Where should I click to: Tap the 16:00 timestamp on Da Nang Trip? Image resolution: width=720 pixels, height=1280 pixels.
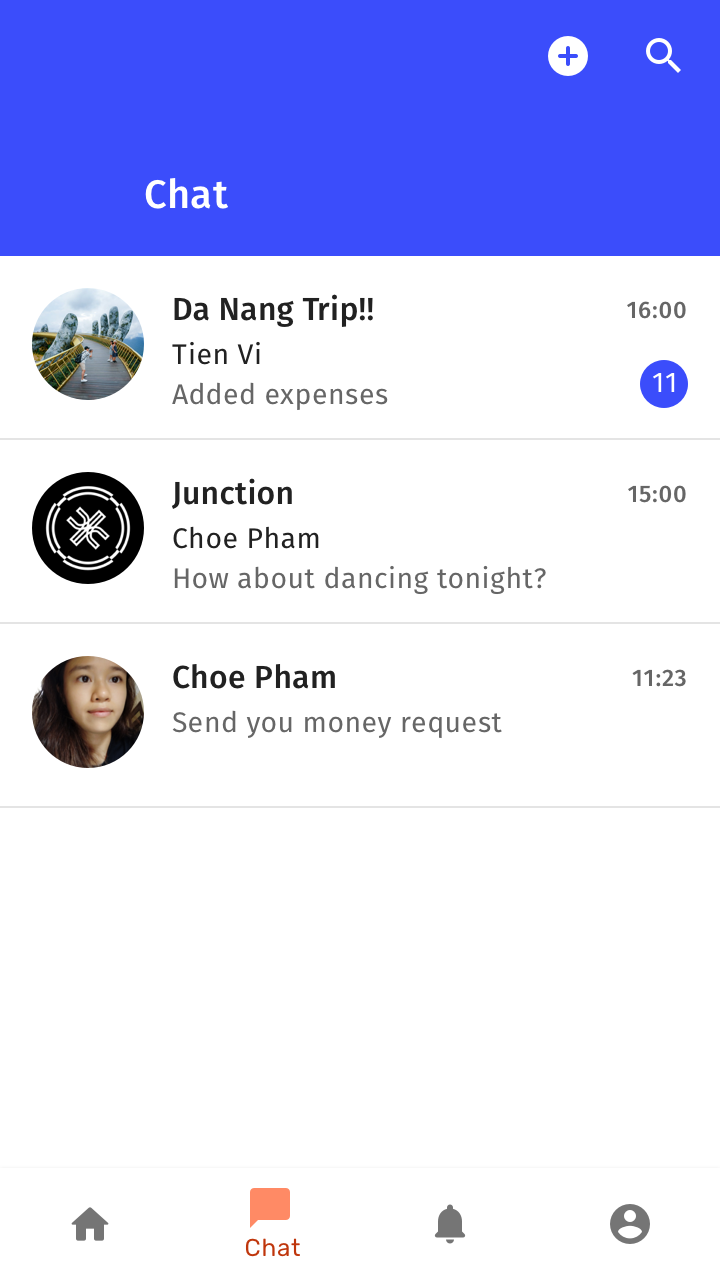coord(656,310)
